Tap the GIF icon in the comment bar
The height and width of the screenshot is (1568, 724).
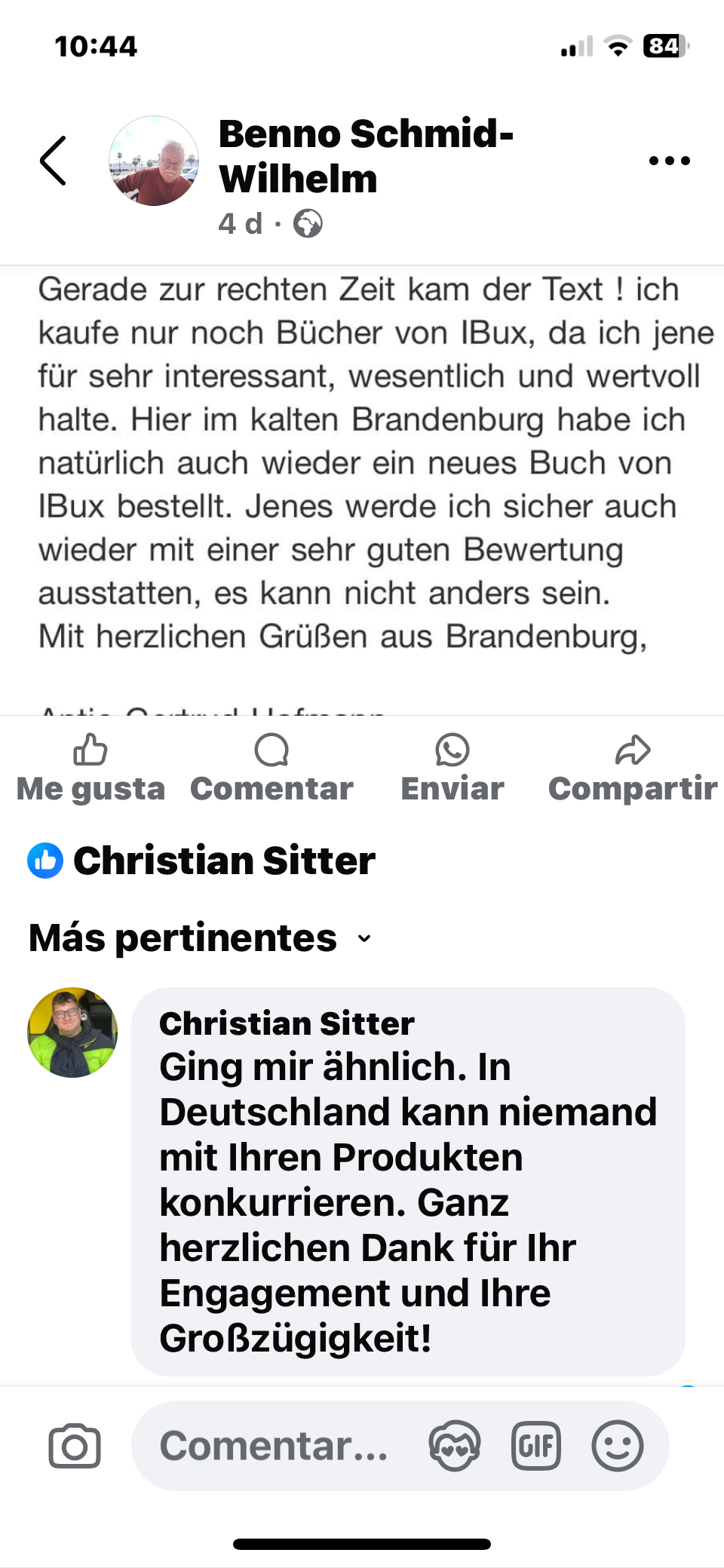tap(535, 1446)
